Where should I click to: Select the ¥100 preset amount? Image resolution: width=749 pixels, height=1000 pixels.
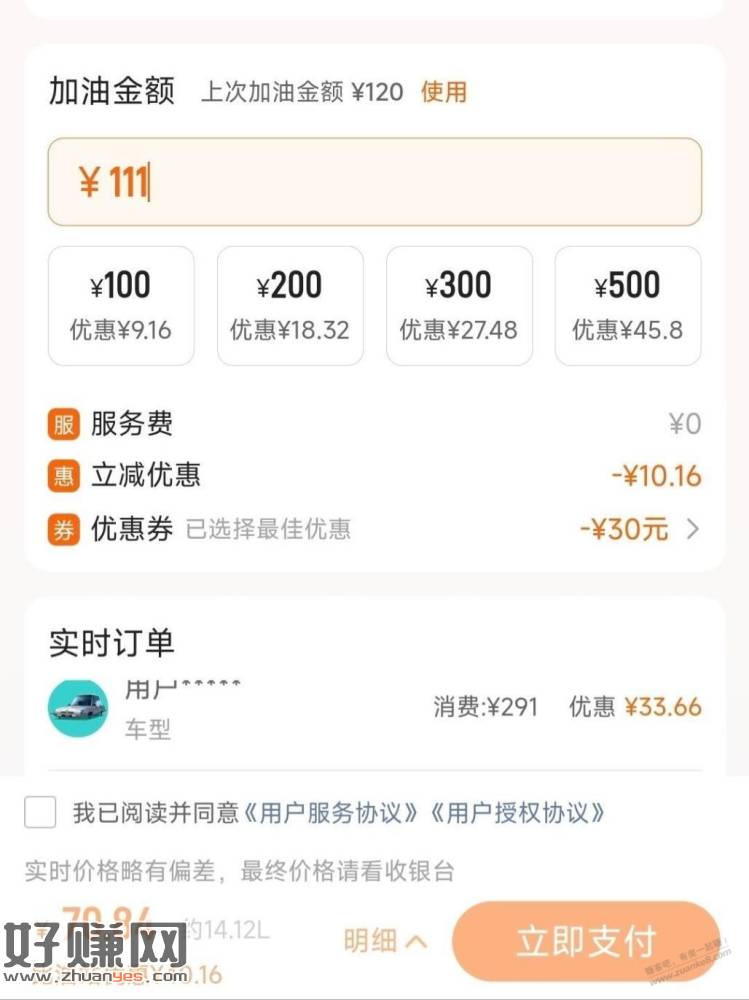point(121,305)
